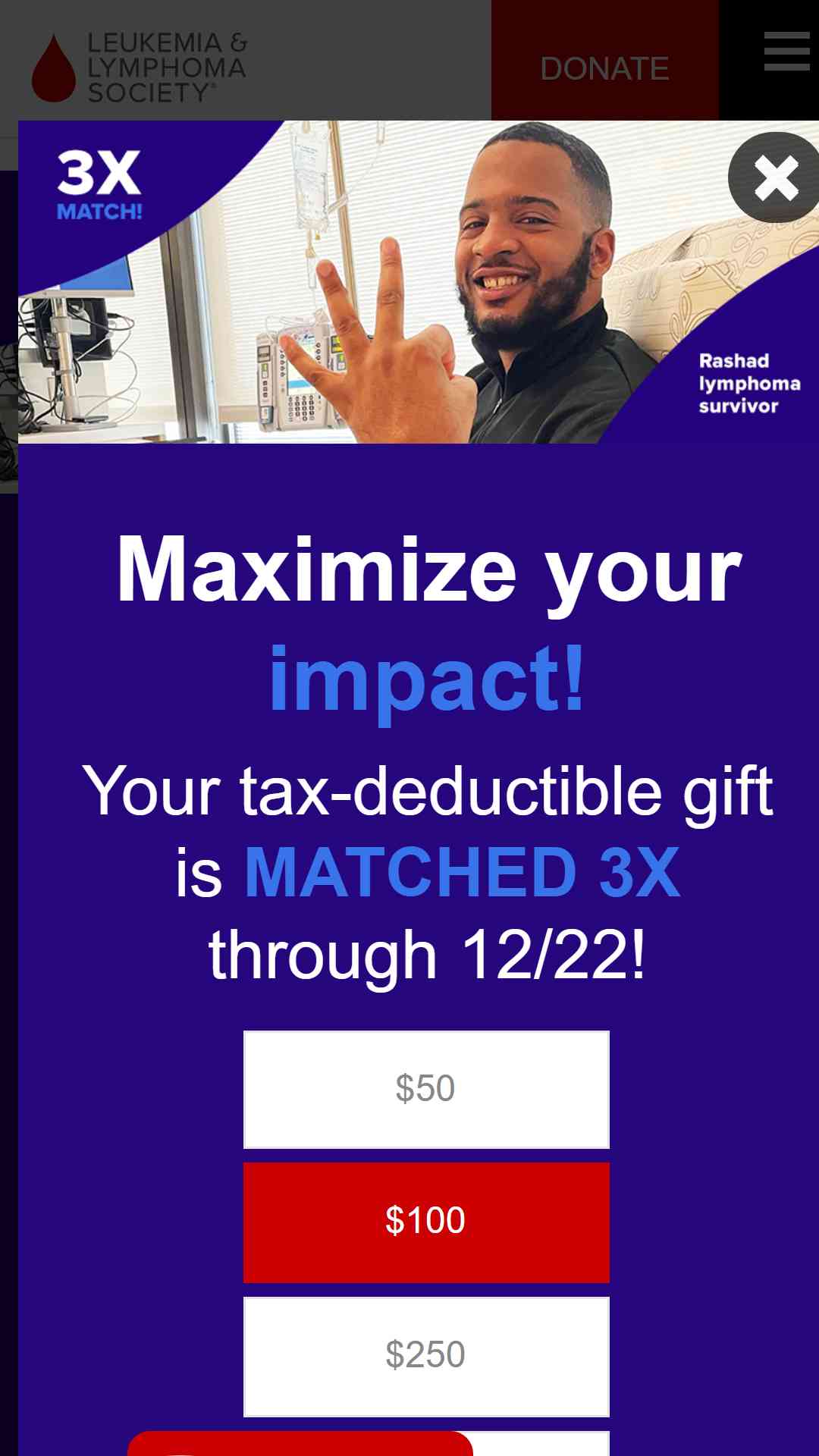Pick the $250 donation amount

[x=426, y=1357]
